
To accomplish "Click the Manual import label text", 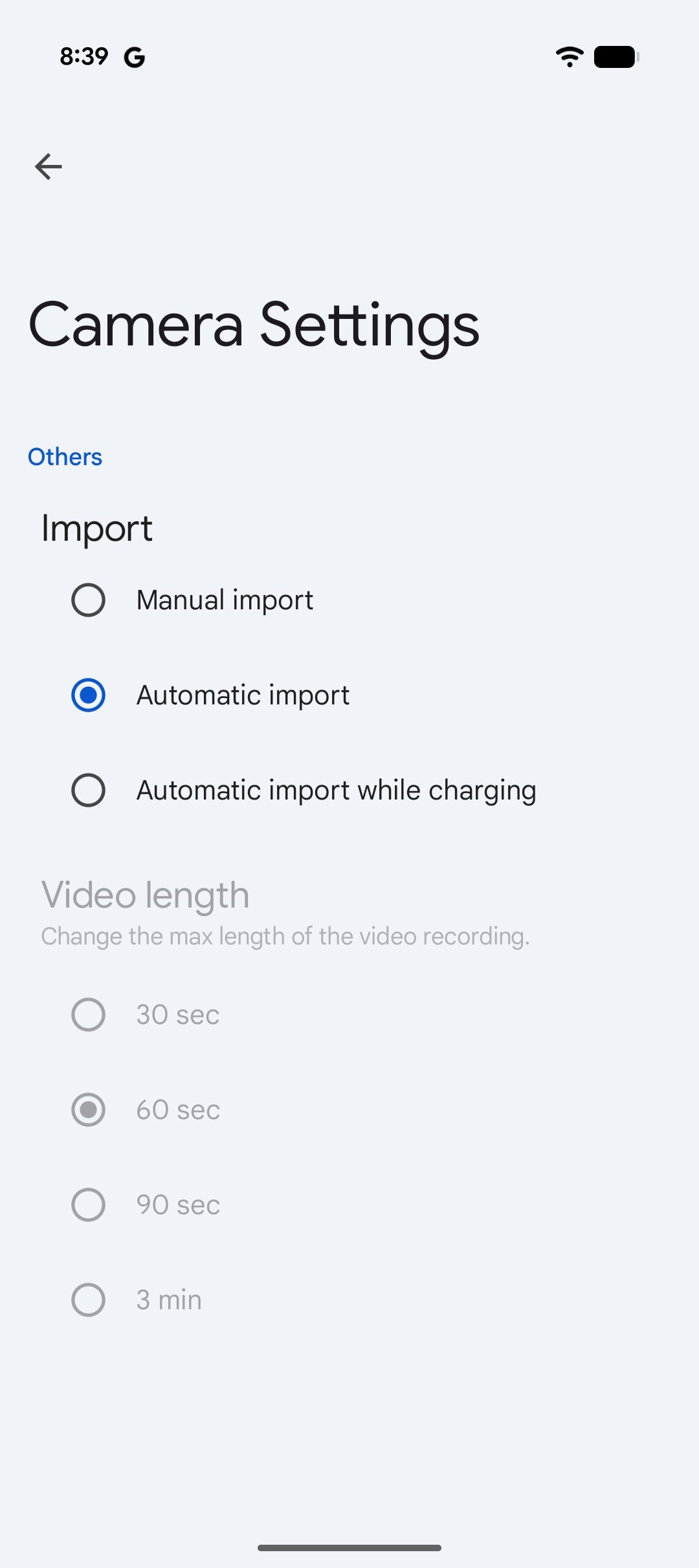I will pyautogui.click(x=225, y=600).
